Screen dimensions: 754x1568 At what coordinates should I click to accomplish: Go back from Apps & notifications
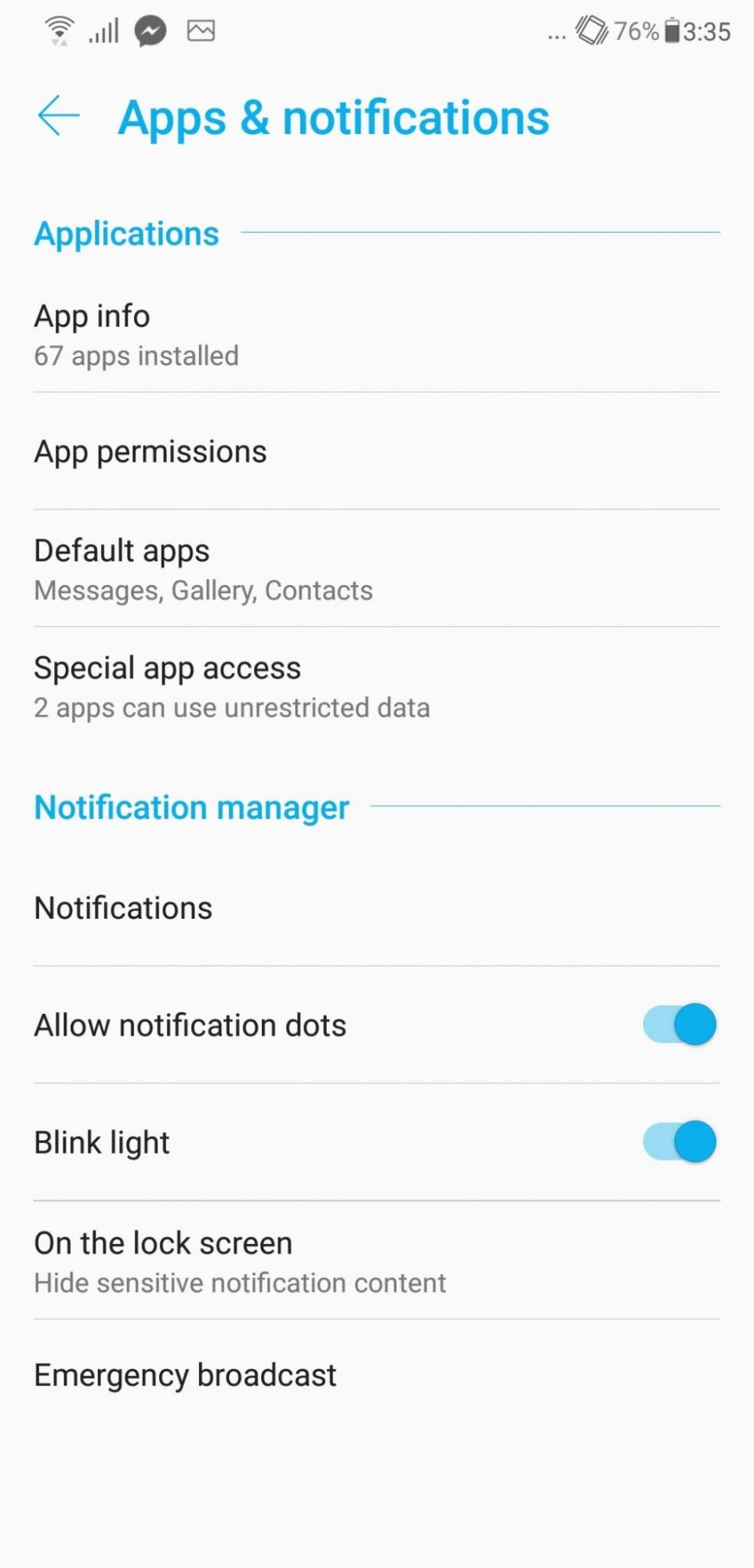[59, 116]
